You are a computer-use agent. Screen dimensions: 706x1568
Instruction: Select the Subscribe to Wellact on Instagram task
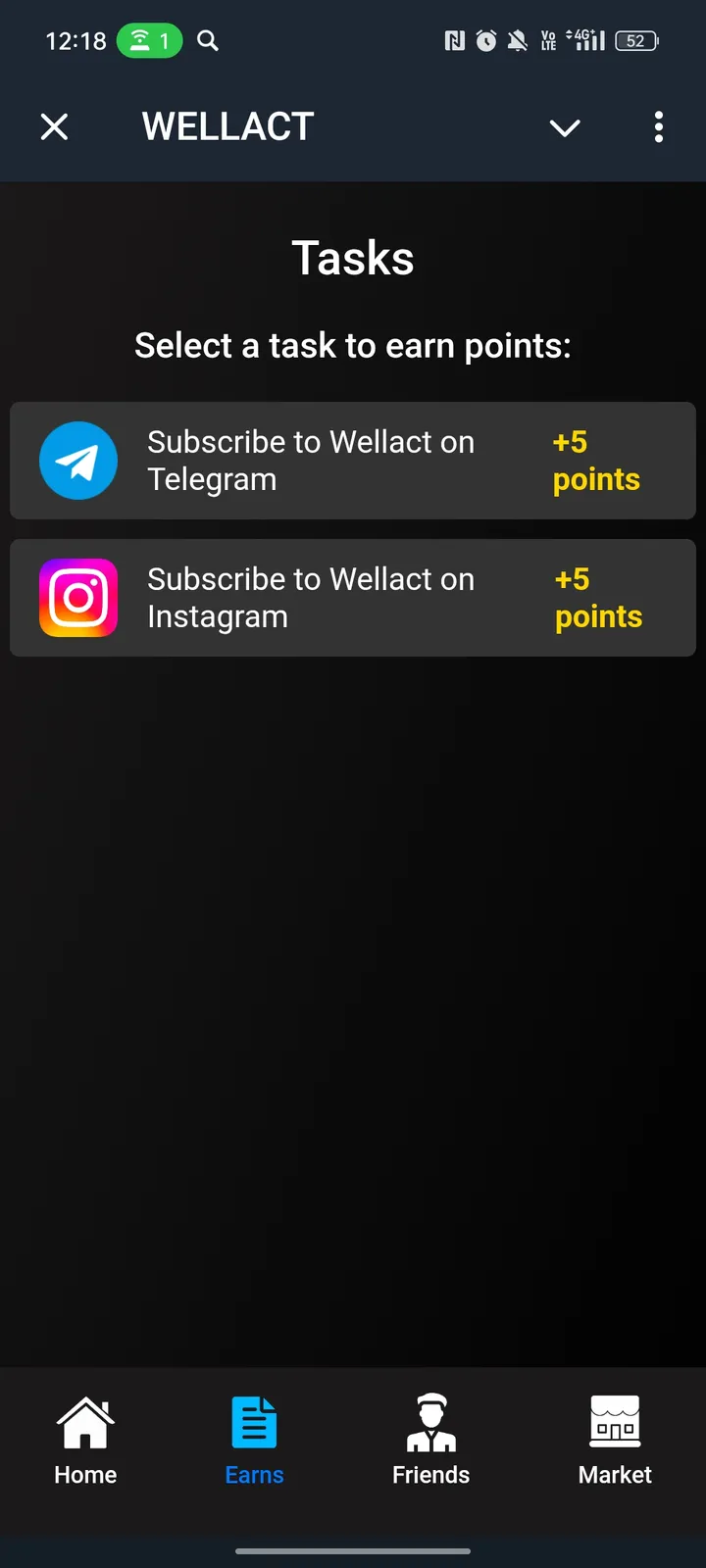coord(353,598)
